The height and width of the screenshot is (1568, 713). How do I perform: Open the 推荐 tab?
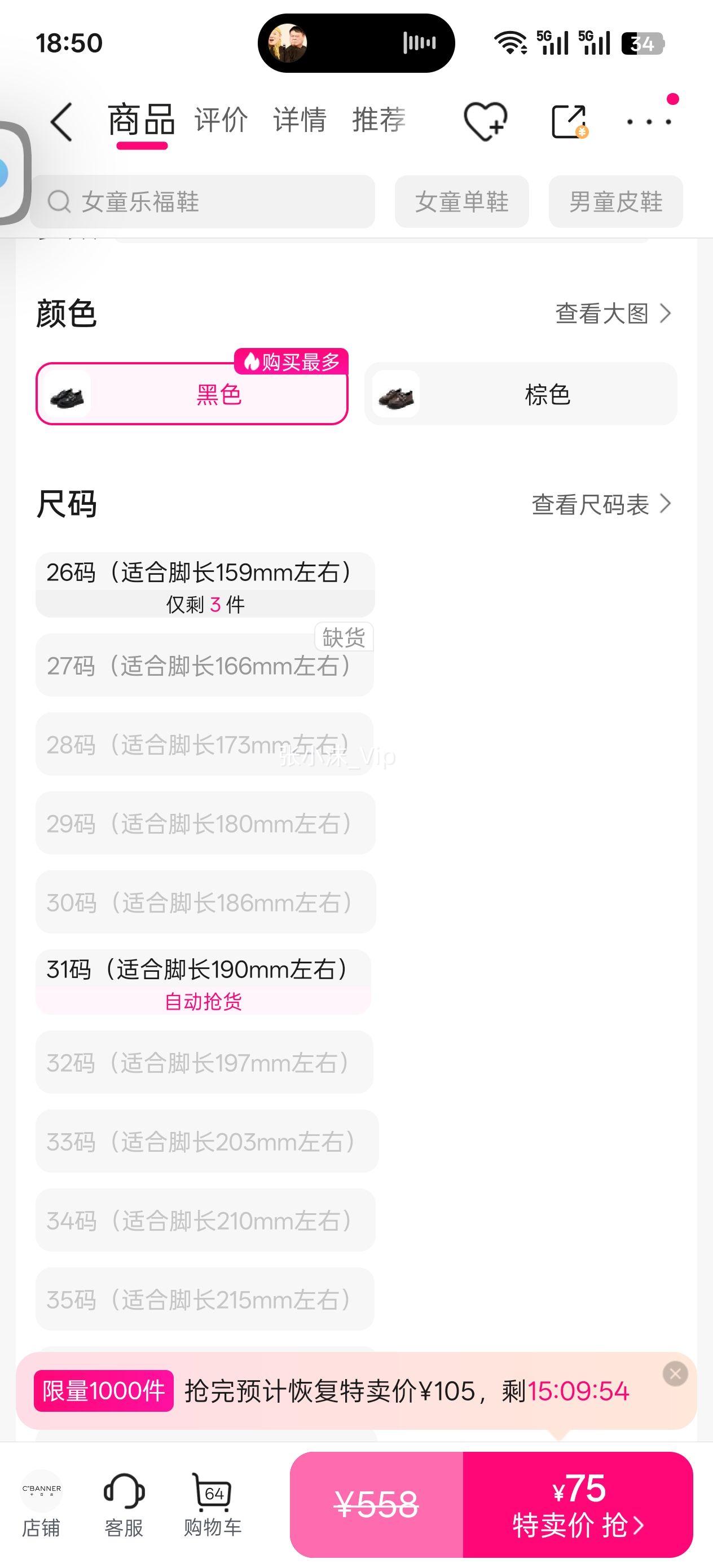tap(378, 120)
